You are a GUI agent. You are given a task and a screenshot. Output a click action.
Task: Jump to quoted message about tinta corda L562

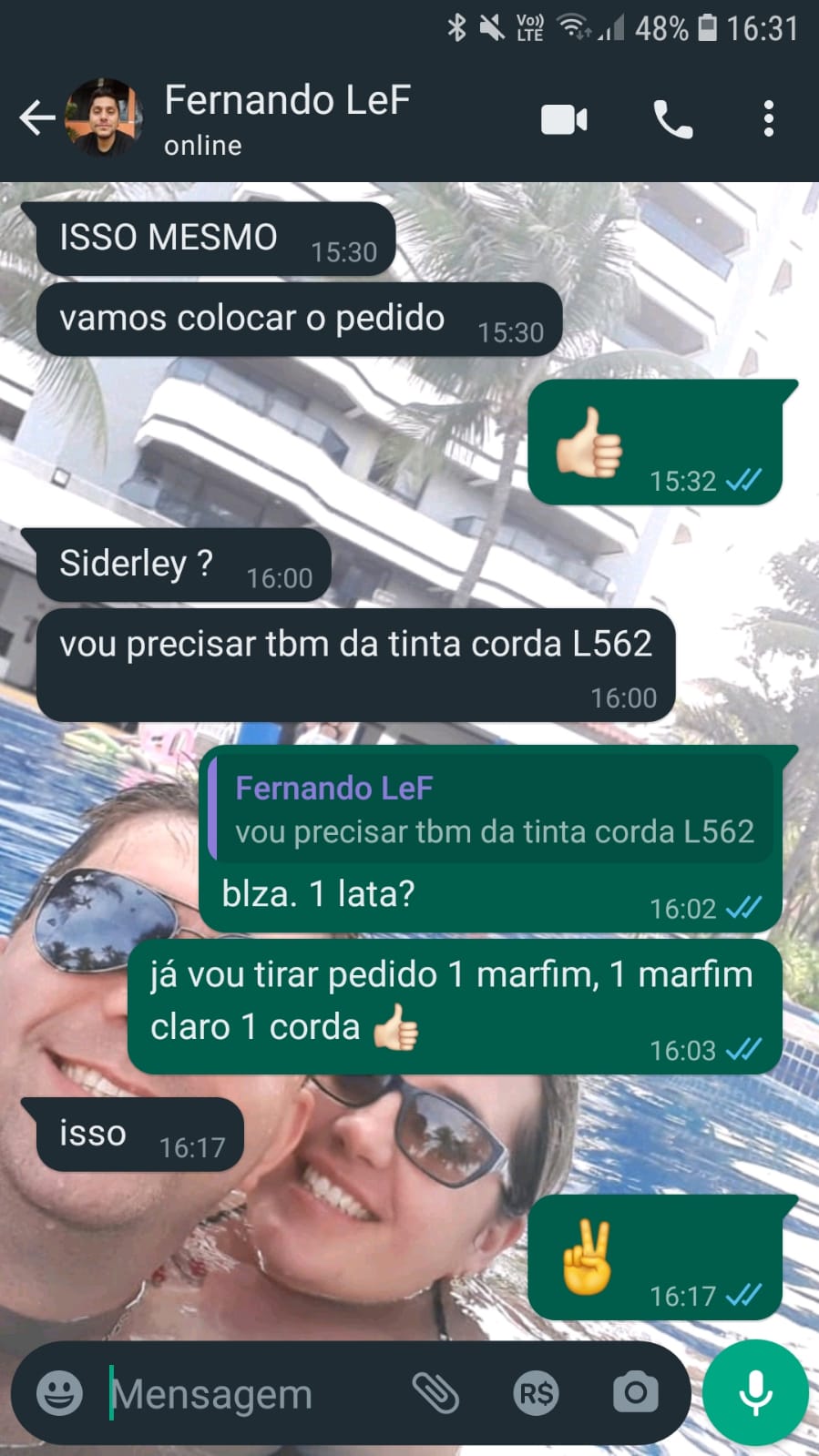[x=492, y=809]
